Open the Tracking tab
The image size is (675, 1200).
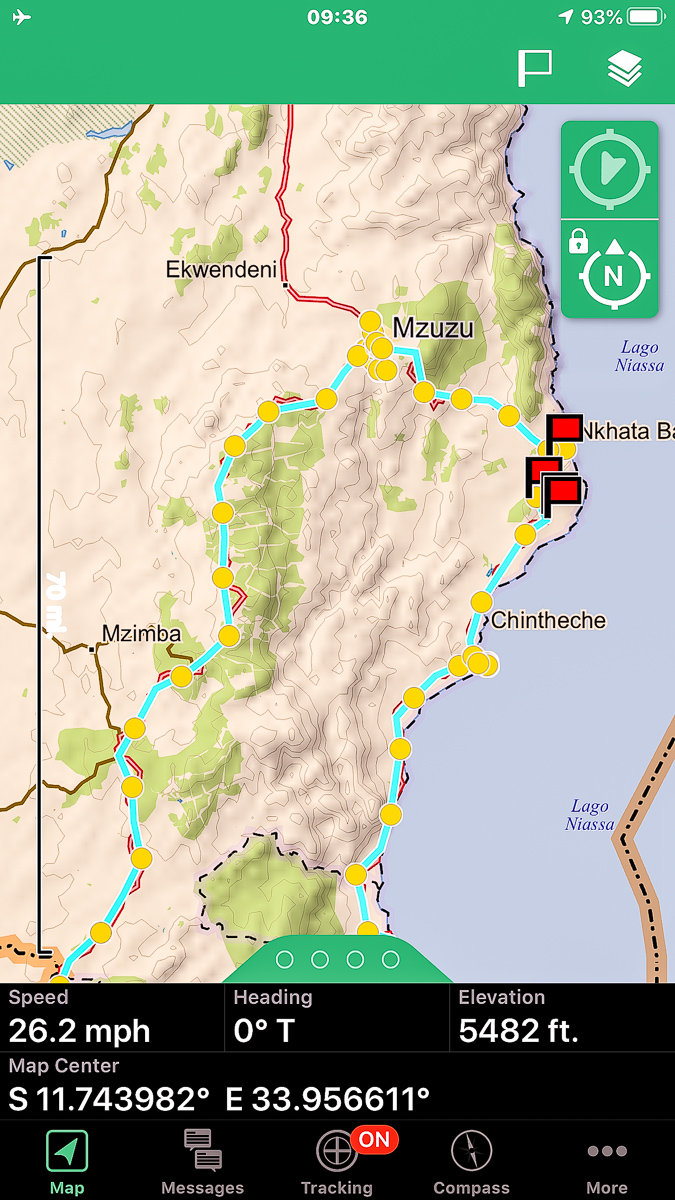point(338,1162)
